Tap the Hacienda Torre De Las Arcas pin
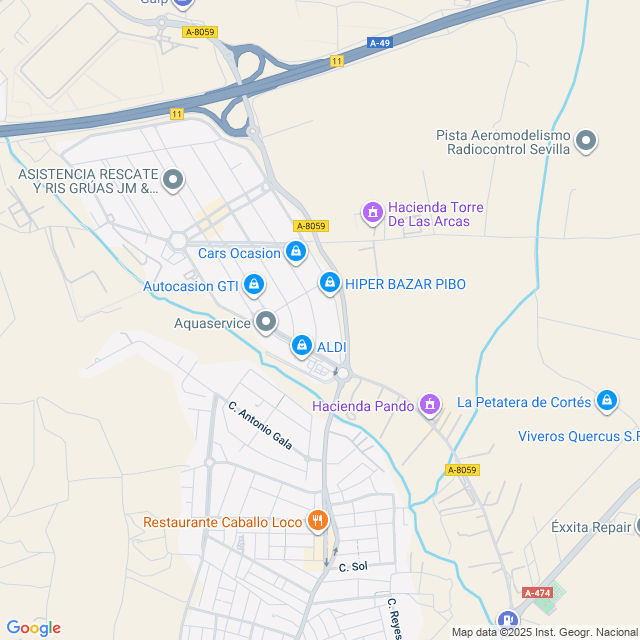The width and height of the screenshot is (640, 640). [373, 212]
